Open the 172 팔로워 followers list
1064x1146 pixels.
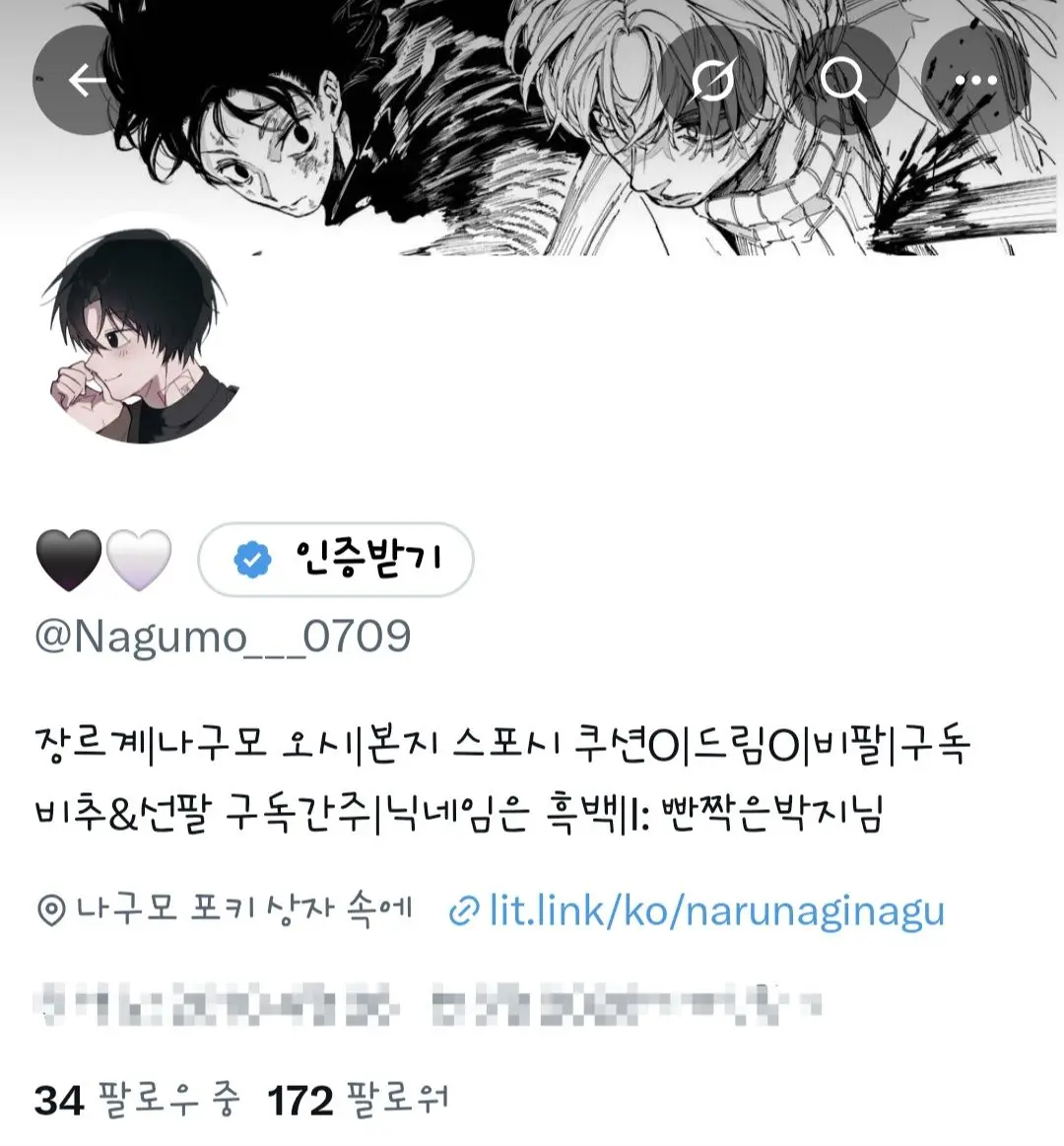tap(358, 1100)
